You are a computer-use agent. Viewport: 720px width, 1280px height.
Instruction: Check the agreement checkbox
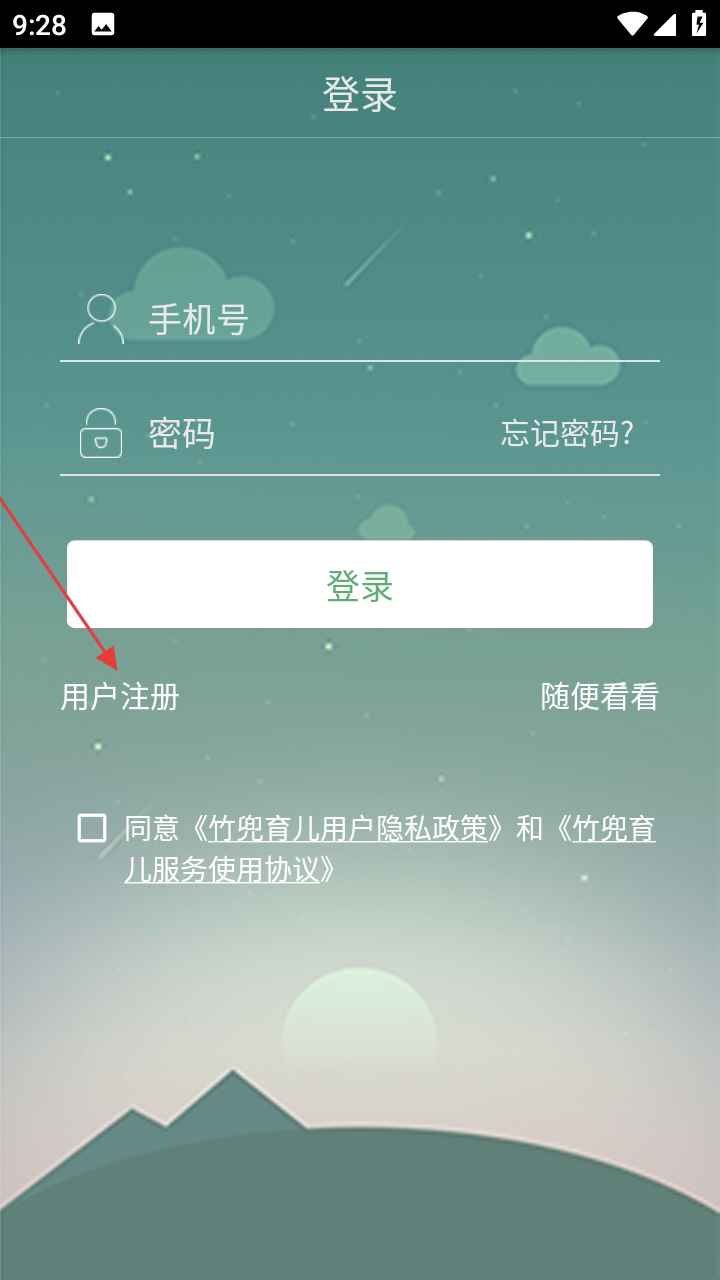point(92,829)
